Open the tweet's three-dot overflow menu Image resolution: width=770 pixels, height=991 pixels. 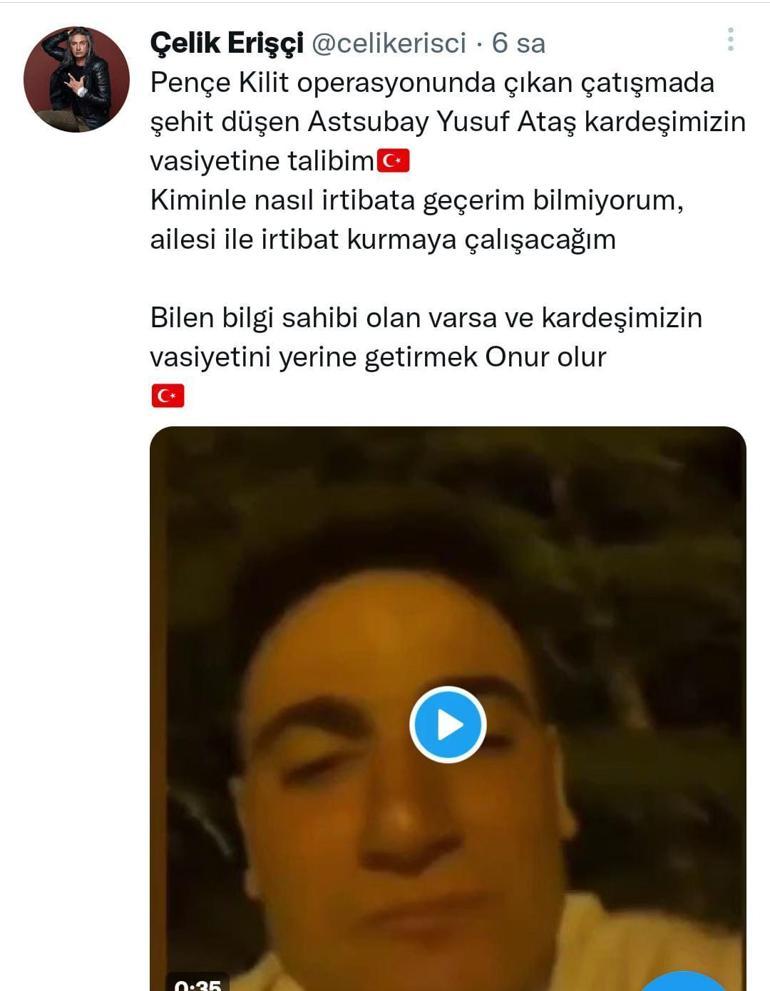[x=731, y=40]
